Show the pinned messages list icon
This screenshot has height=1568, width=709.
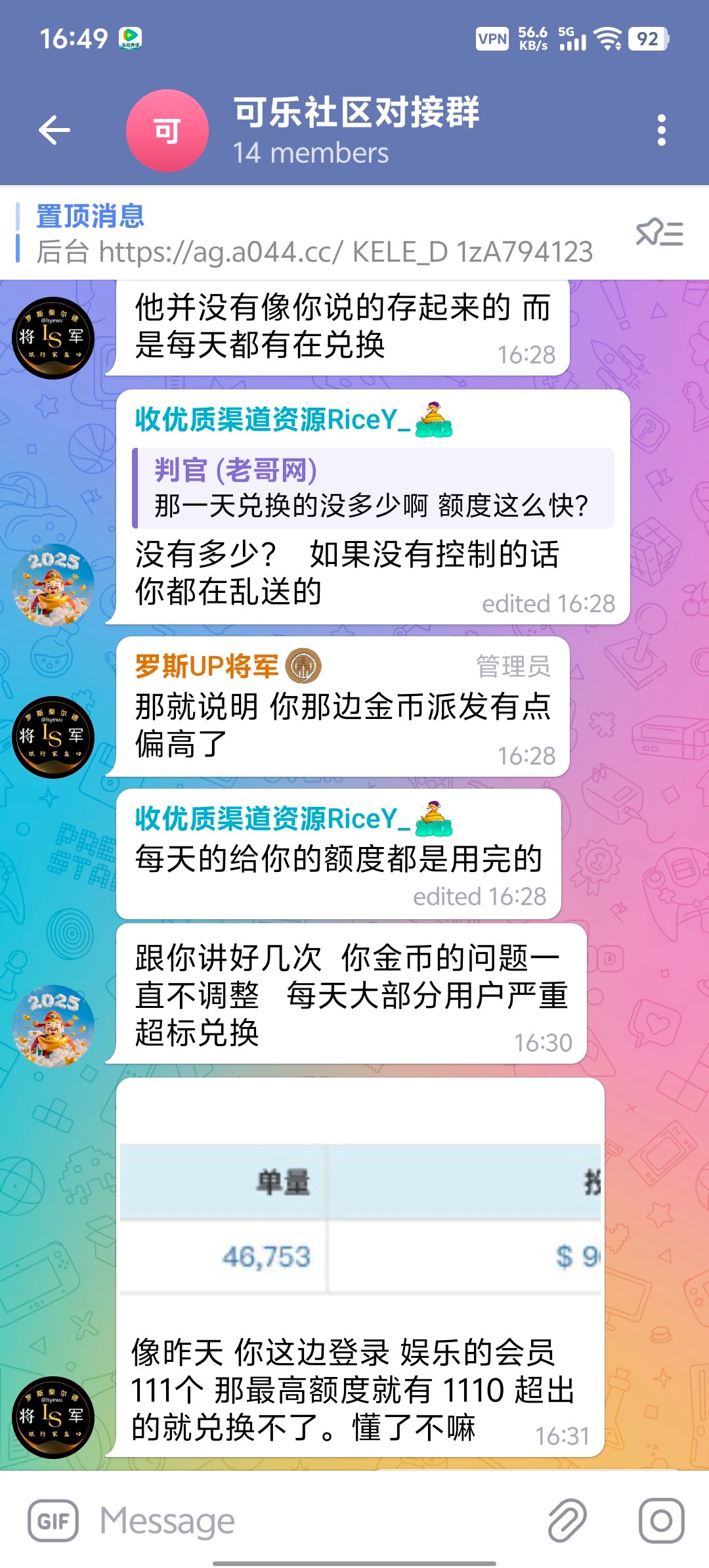[x=660, y=233]
